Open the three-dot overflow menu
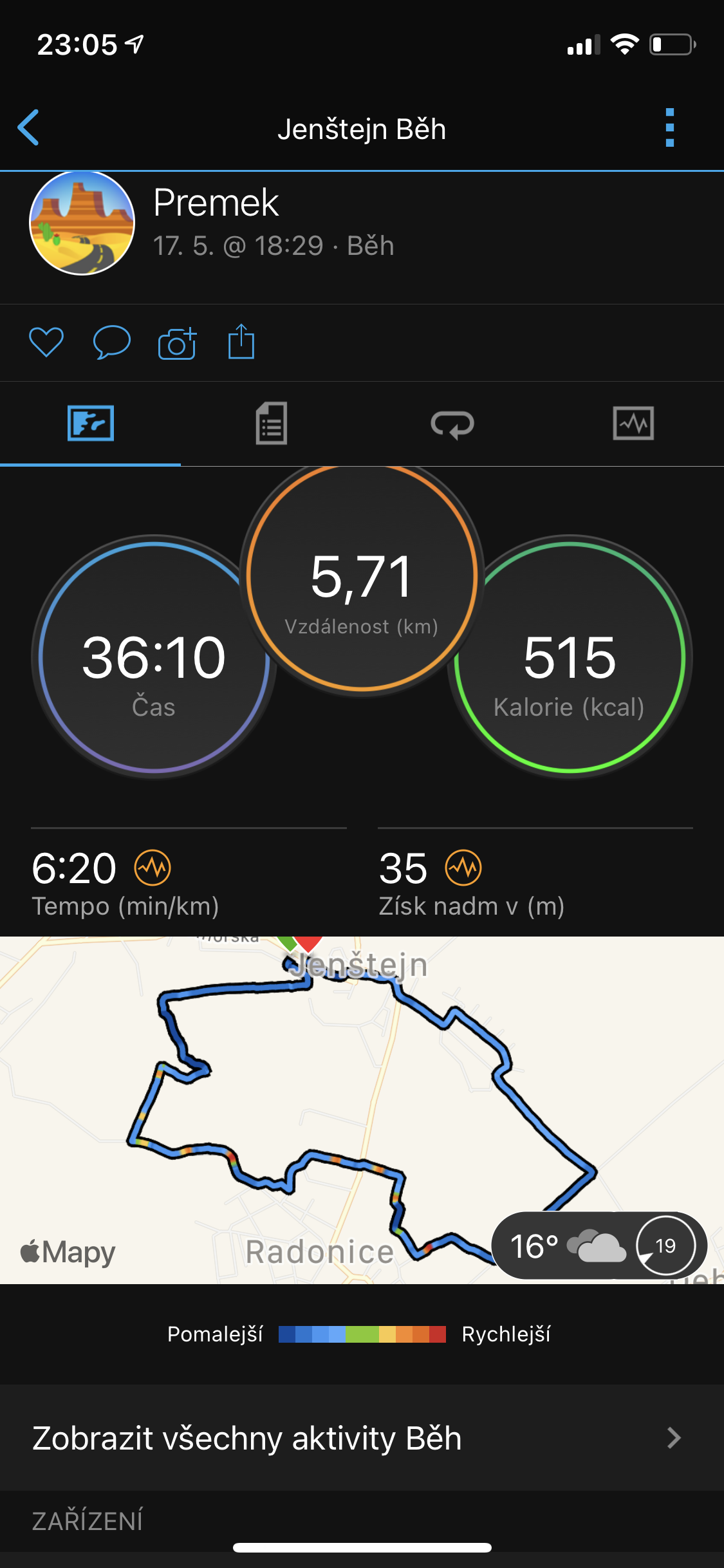 [x=670, y=127]
